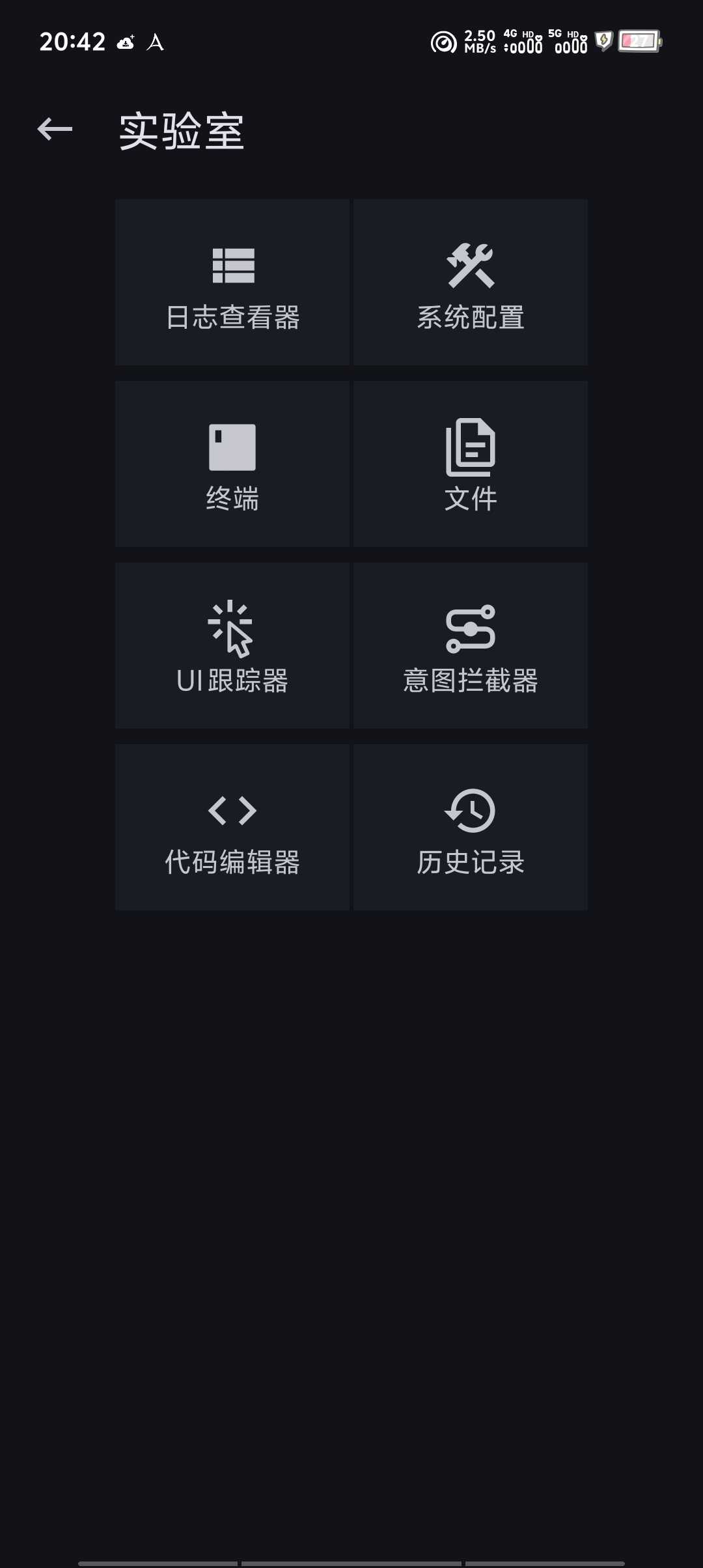
Task: Open the 日志查看器 tile
Action: pyautogui.click(x=232, y=283)
